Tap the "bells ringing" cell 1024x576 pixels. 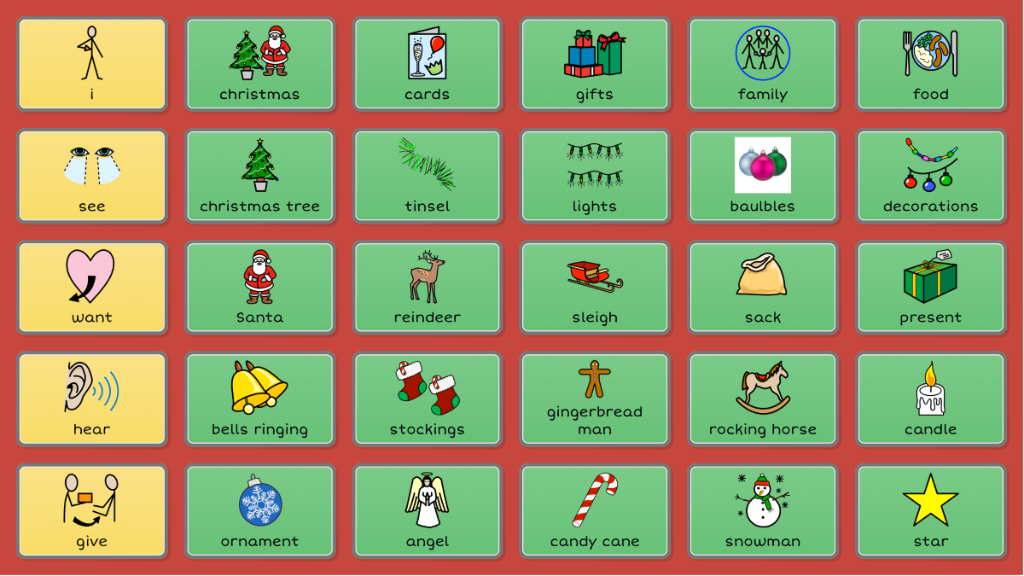(260, 400)
